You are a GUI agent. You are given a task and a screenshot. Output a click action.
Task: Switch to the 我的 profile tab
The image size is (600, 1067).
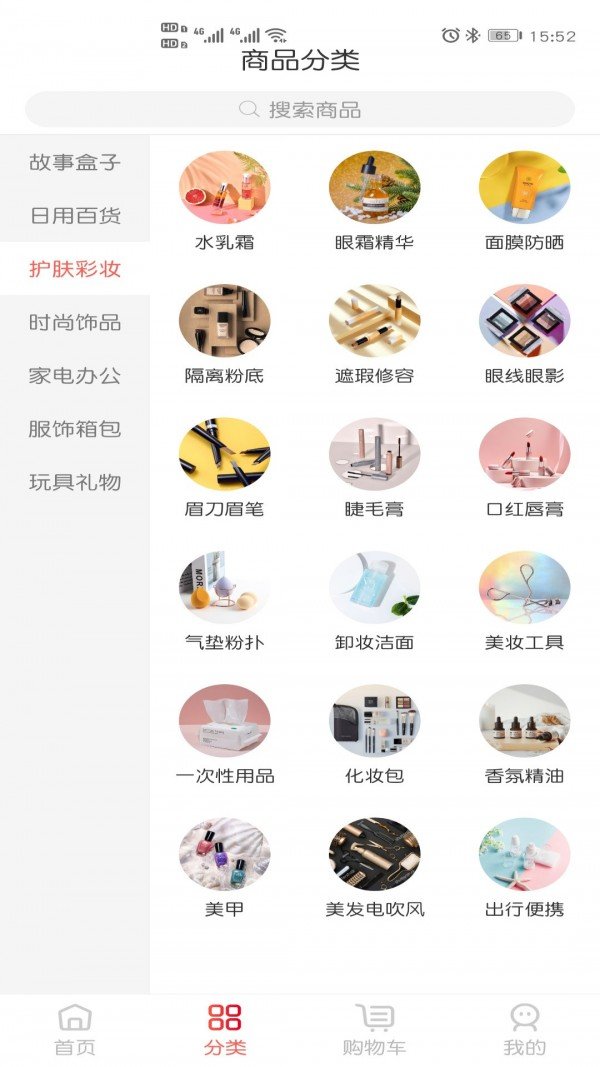tap(524, 1030)
